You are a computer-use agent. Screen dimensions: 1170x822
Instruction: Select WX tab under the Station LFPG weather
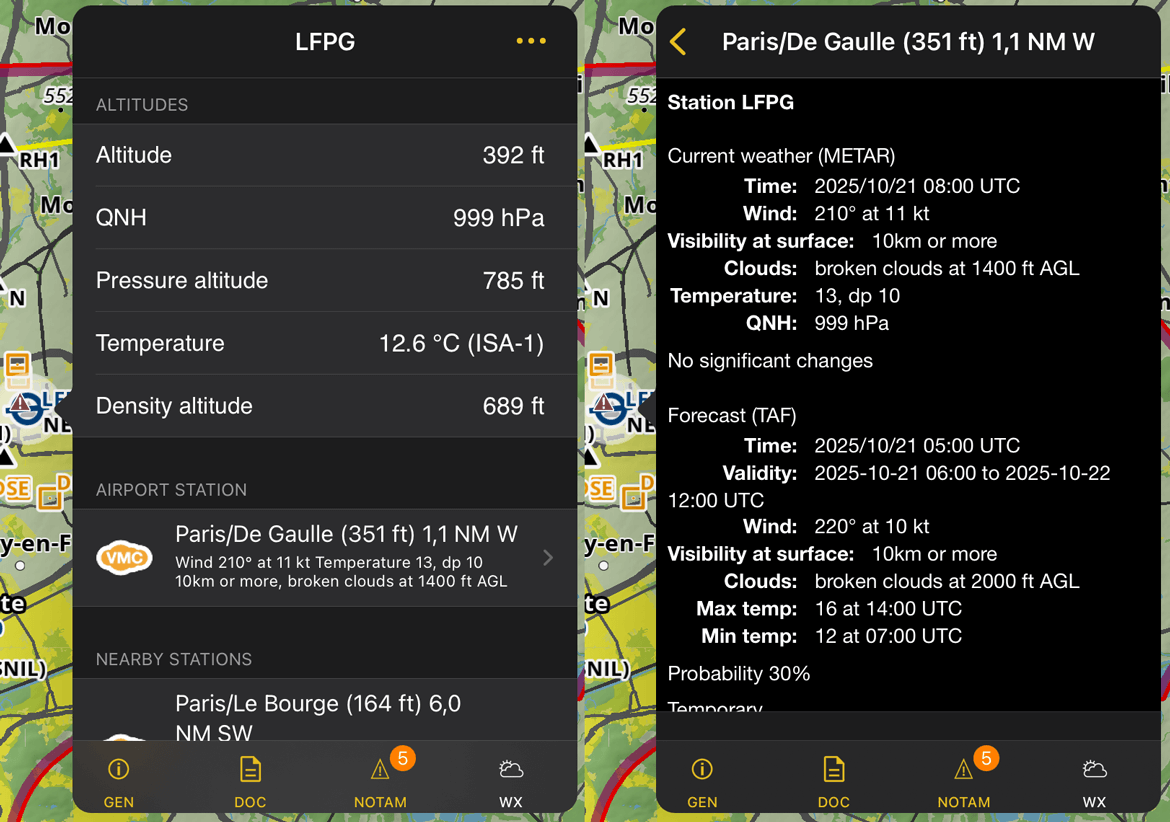[1095, 781]
